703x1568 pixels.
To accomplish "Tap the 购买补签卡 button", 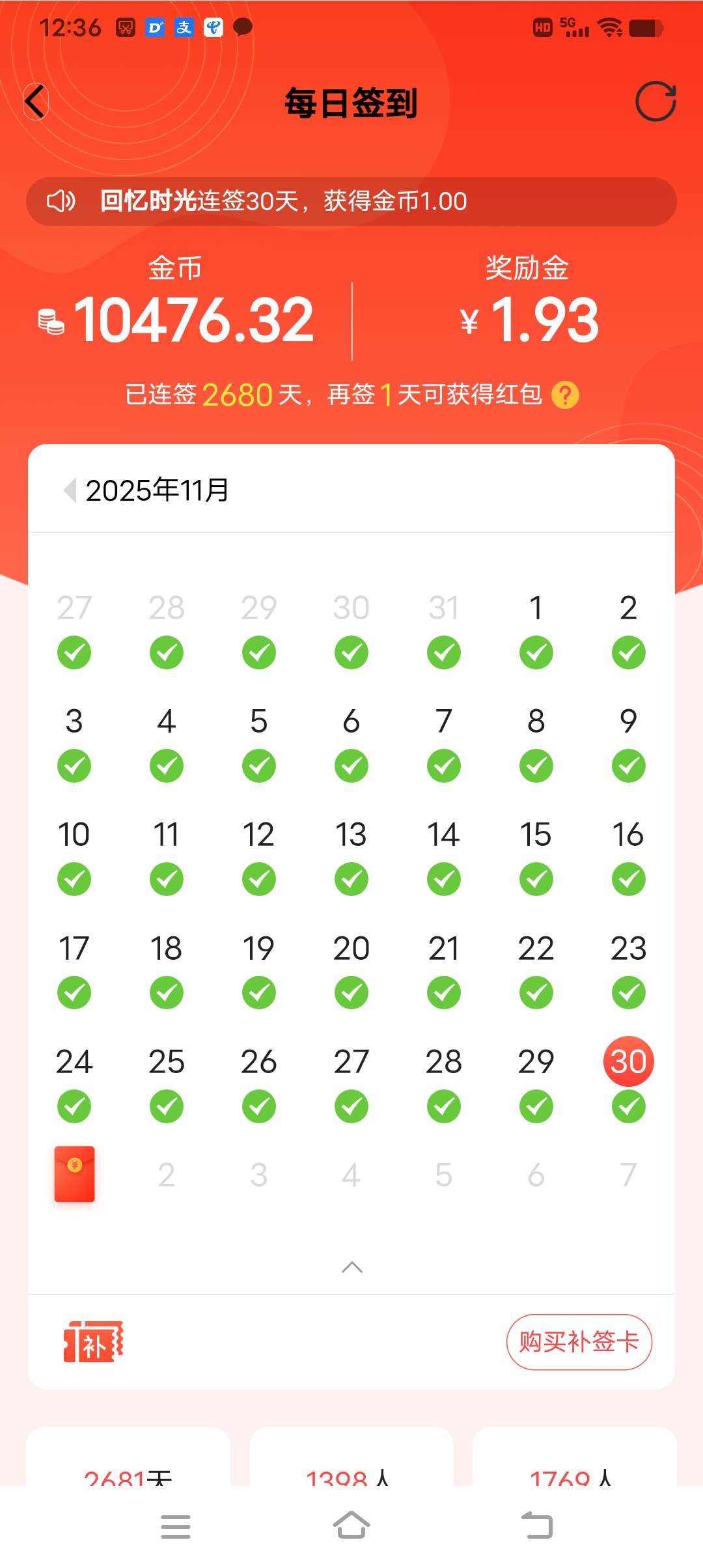I will [x=579, y=1342].
